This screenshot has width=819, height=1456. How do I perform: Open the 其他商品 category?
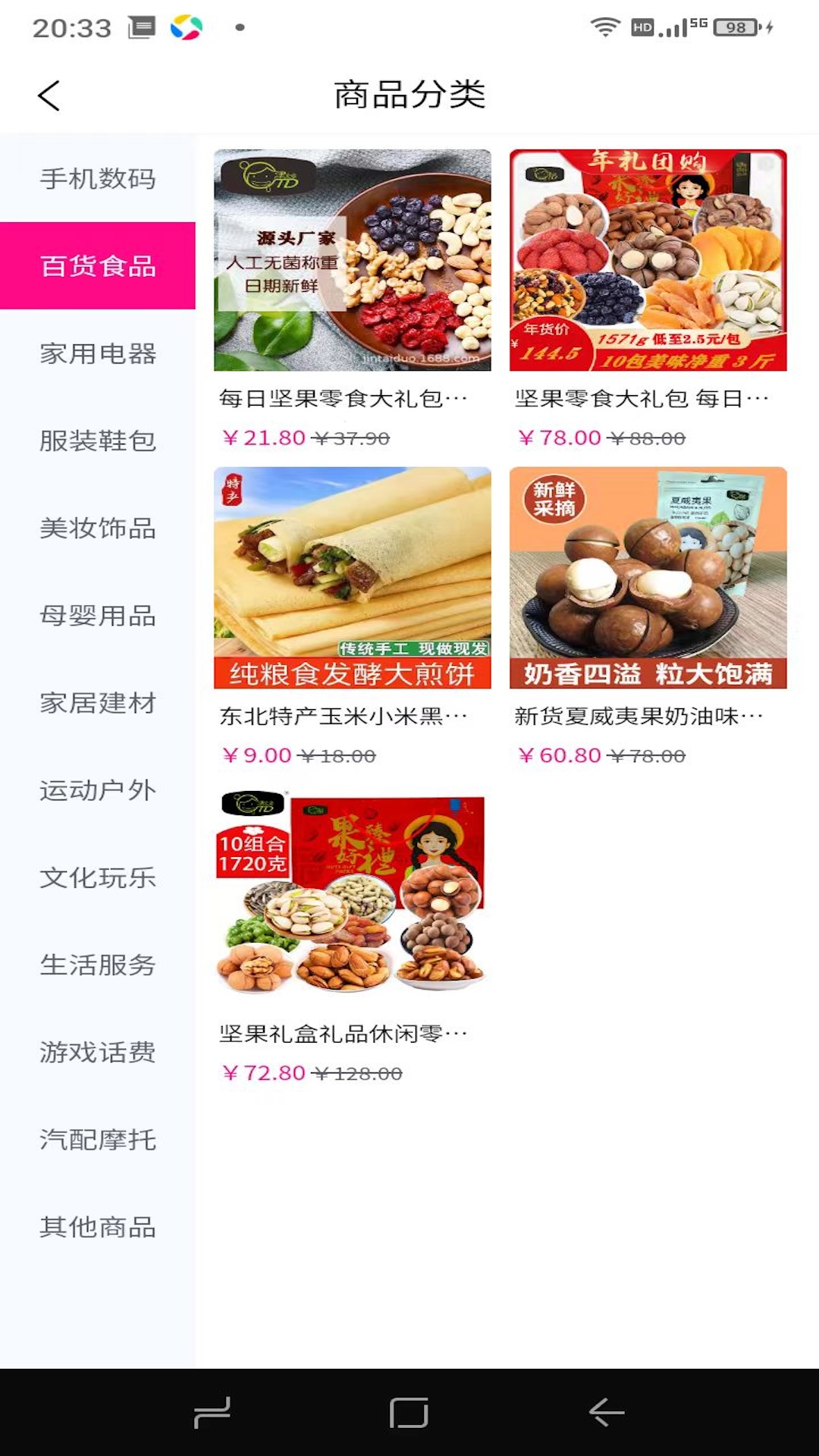click(x=98, y=1226)
